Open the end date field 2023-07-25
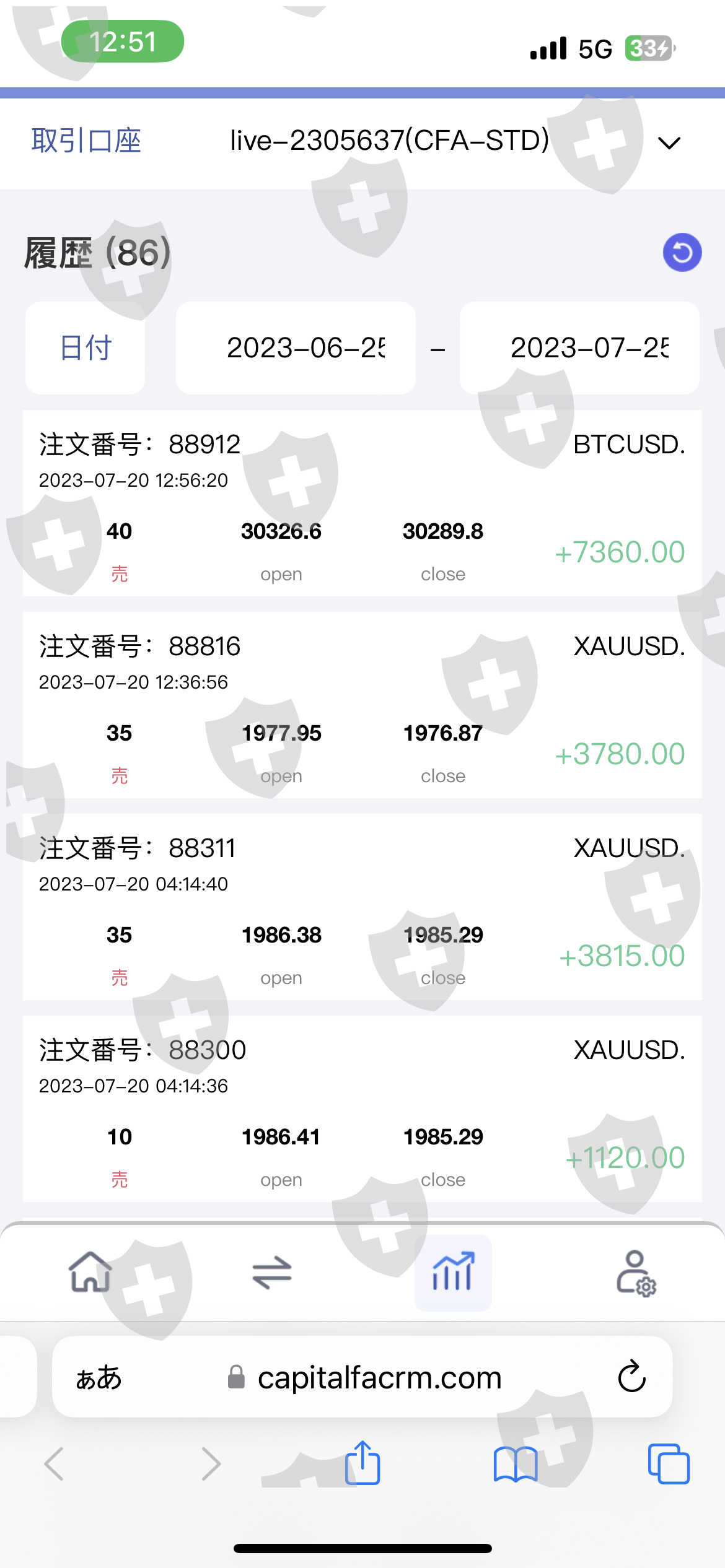 [x=580, y=348]
